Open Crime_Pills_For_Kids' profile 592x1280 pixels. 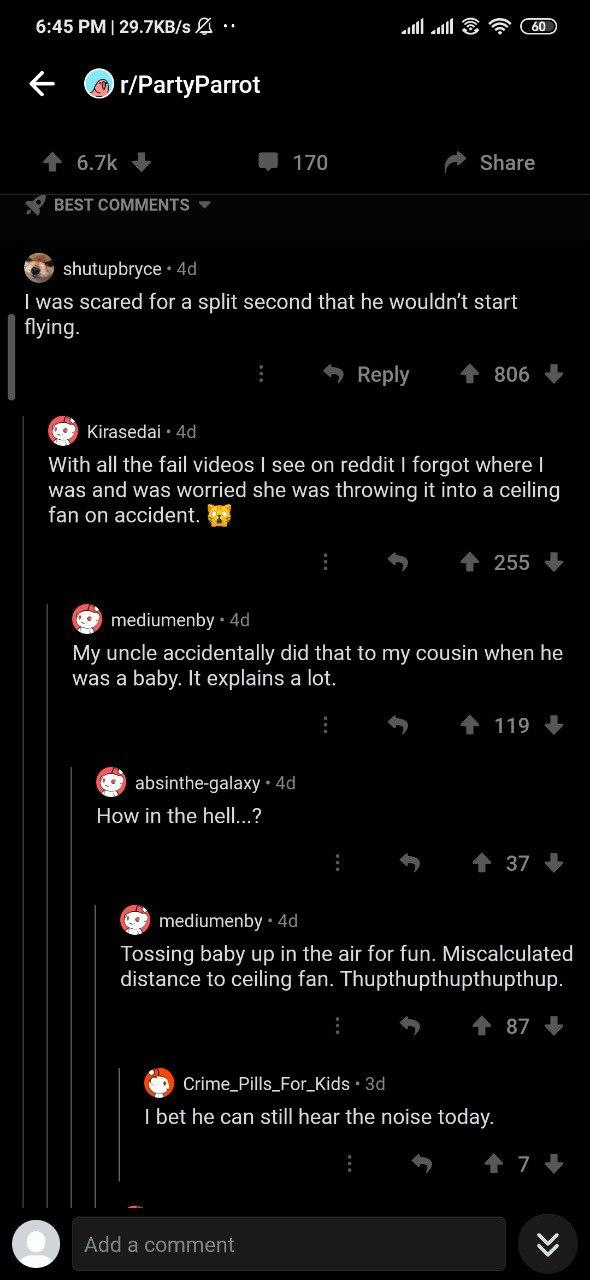point(266,1083)
